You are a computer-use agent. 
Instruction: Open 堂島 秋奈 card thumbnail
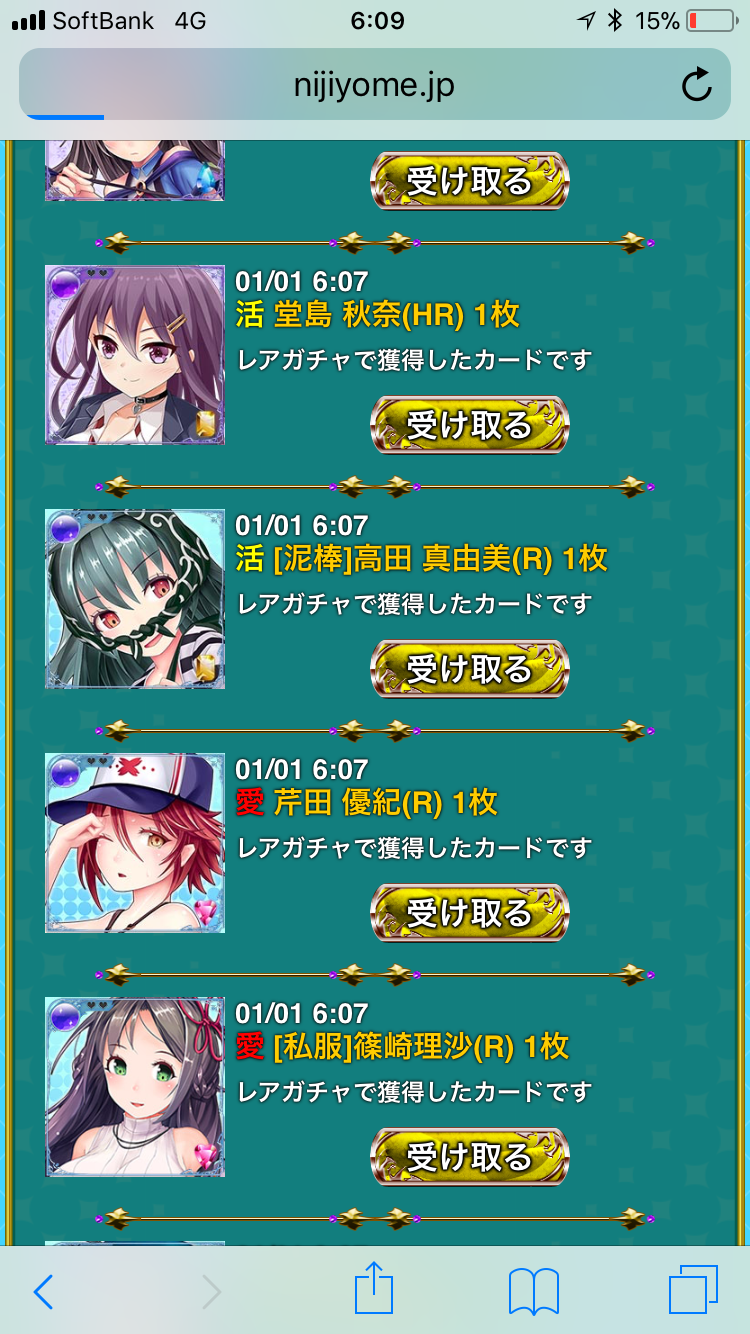135,355
